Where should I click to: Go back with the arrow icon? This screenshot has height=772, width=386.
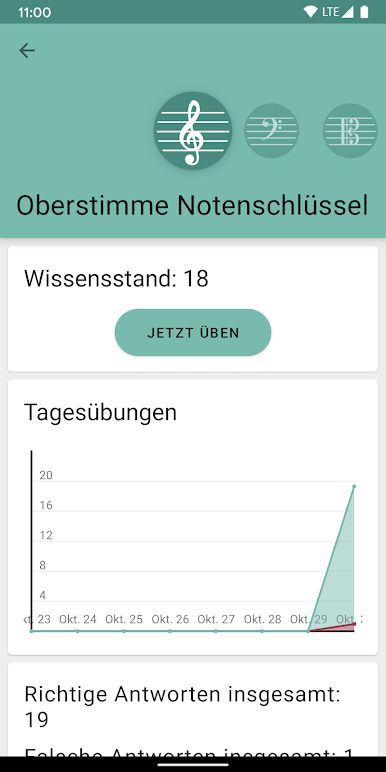click(x=27, y=50)
